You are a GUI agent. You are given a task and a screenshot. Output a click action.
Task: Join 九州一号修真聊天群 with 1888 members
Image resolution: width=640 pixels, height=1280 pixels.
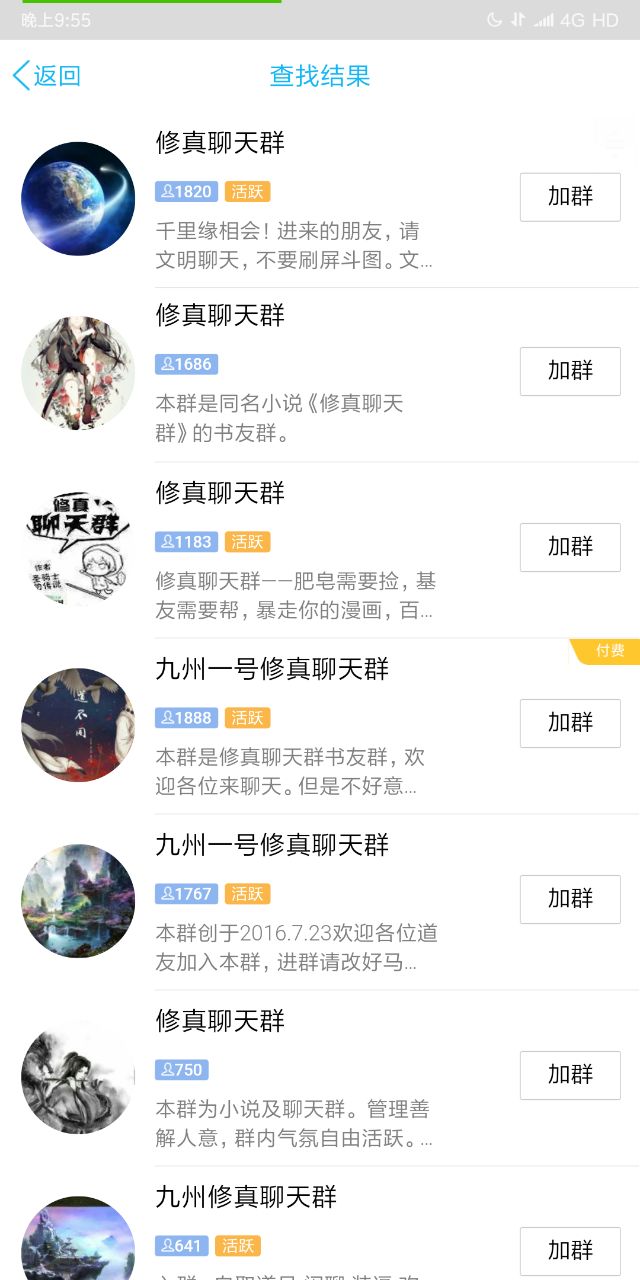pyautogui.click(x=570, y=723)
